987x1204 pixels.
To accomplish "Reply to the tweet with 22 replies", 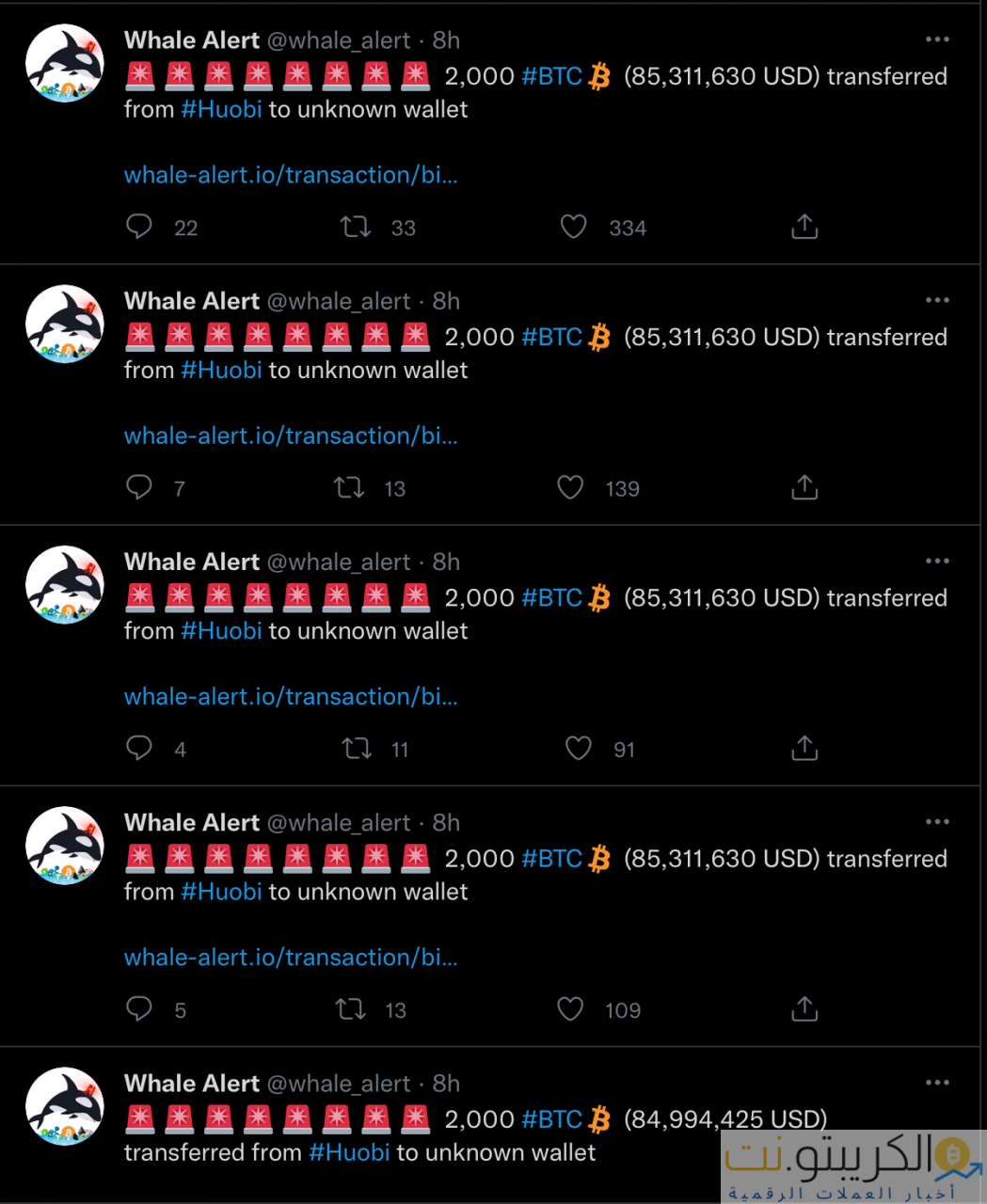I will pos(139,227).
